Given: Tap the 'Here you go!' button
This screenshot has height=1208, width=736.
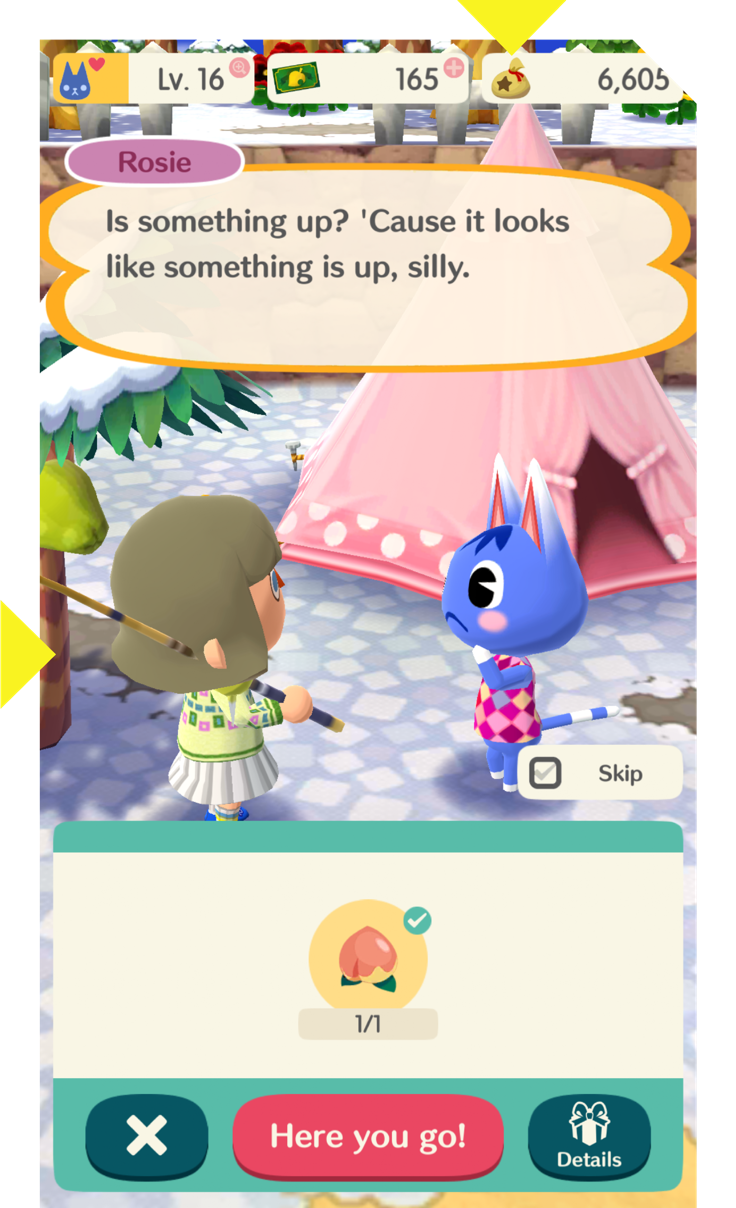Looking at the screenshot, I should [367, 1137].
